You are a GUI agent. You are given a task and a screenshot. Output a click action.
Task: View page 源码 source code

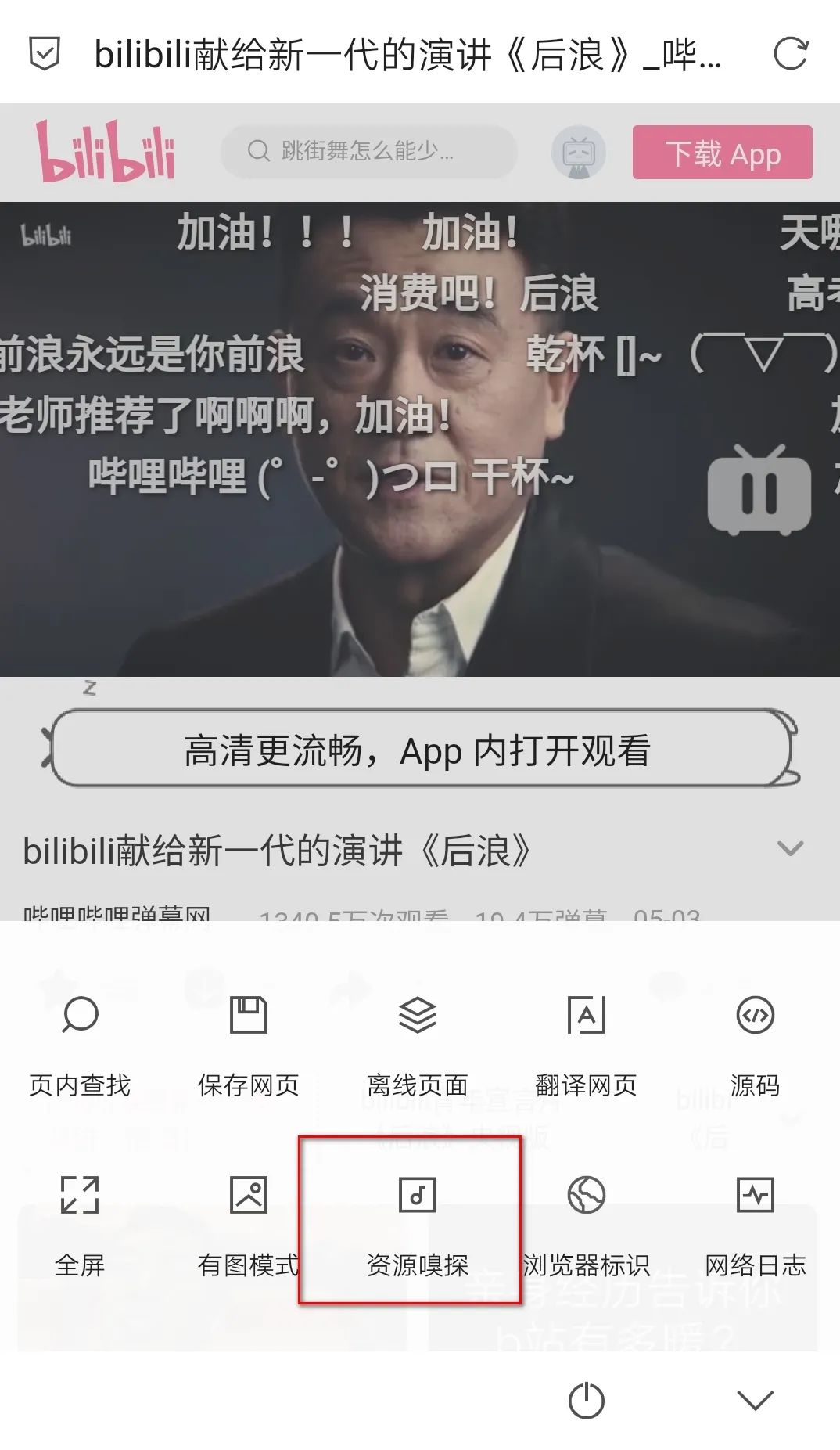coord(756,1046)
